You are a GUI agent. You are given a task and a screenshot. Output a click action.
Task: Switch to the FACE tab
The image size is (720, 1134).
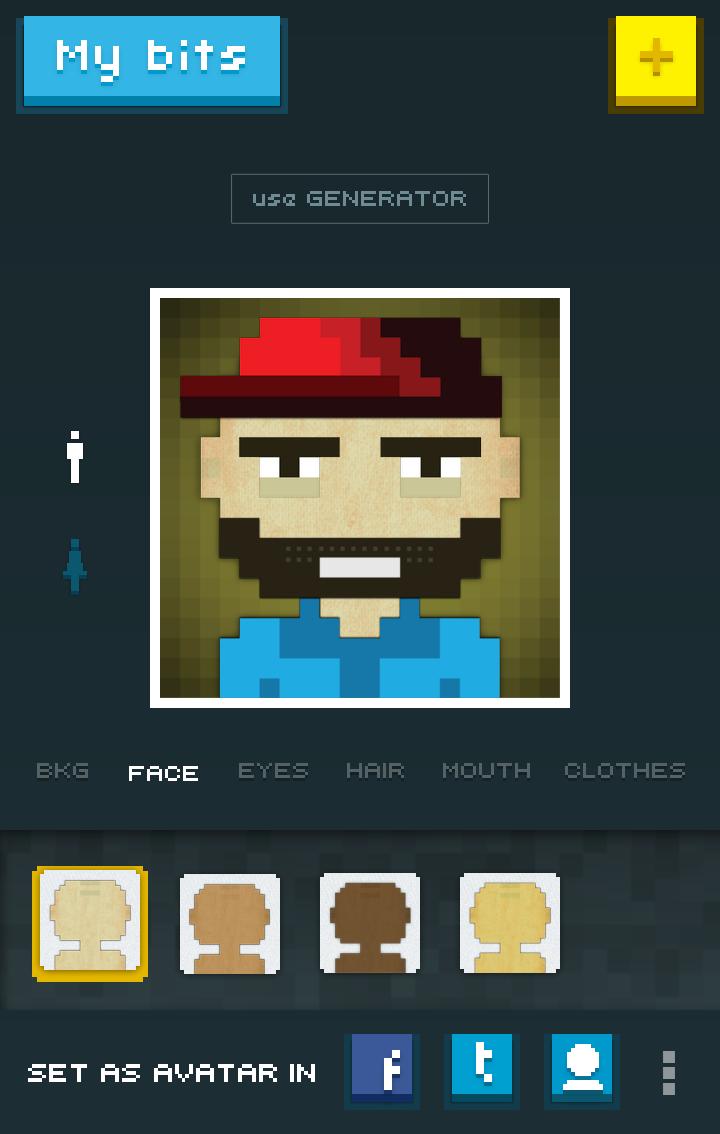click(164, 770)
